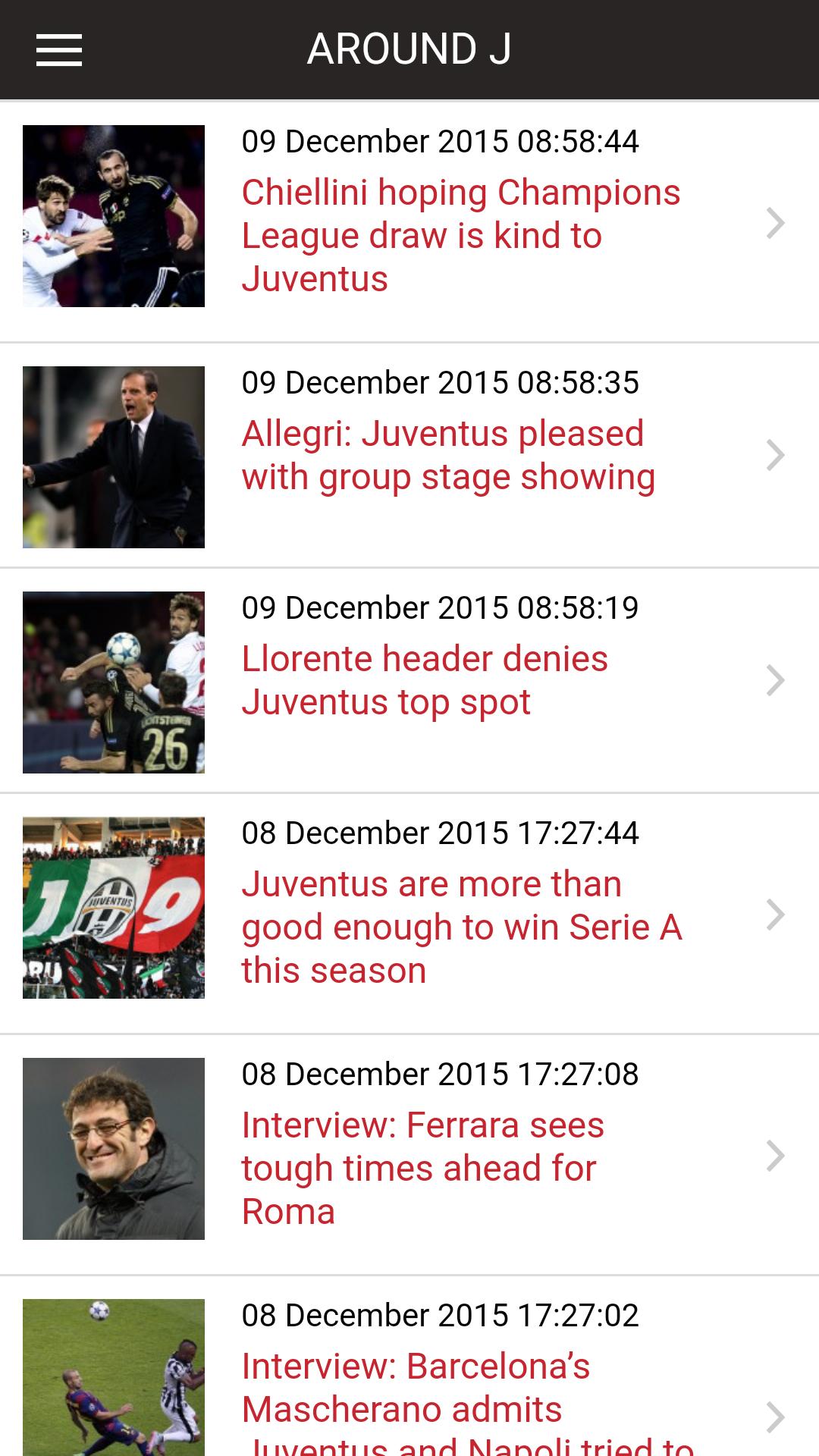Open the hamburger navigation menu
This screenshot has height=1456, width=819.
[x=59, y=50]
